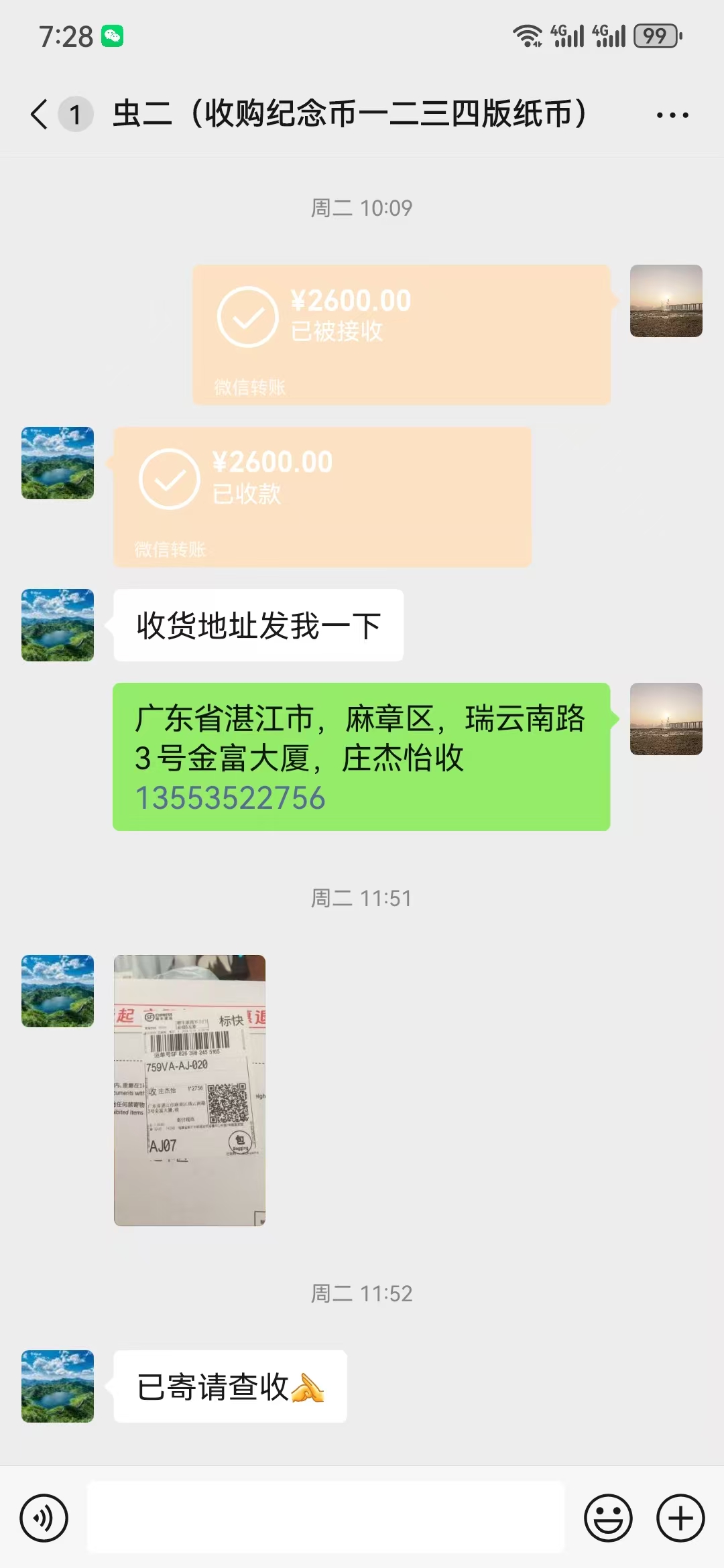The image size is (724, 1568).
Task: Open the chat info overflow menu
Action: point(672,115)
